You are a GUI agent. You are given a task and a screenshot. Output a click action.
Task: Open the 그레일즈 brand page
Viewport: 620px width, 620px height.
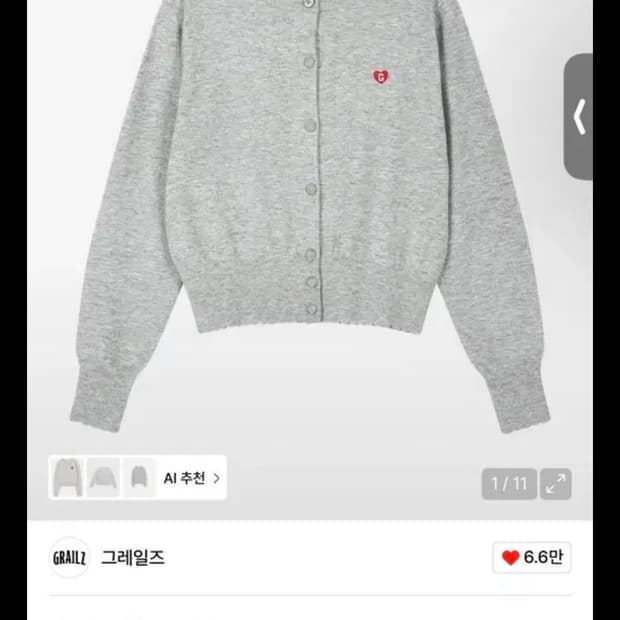pos(133,558)
